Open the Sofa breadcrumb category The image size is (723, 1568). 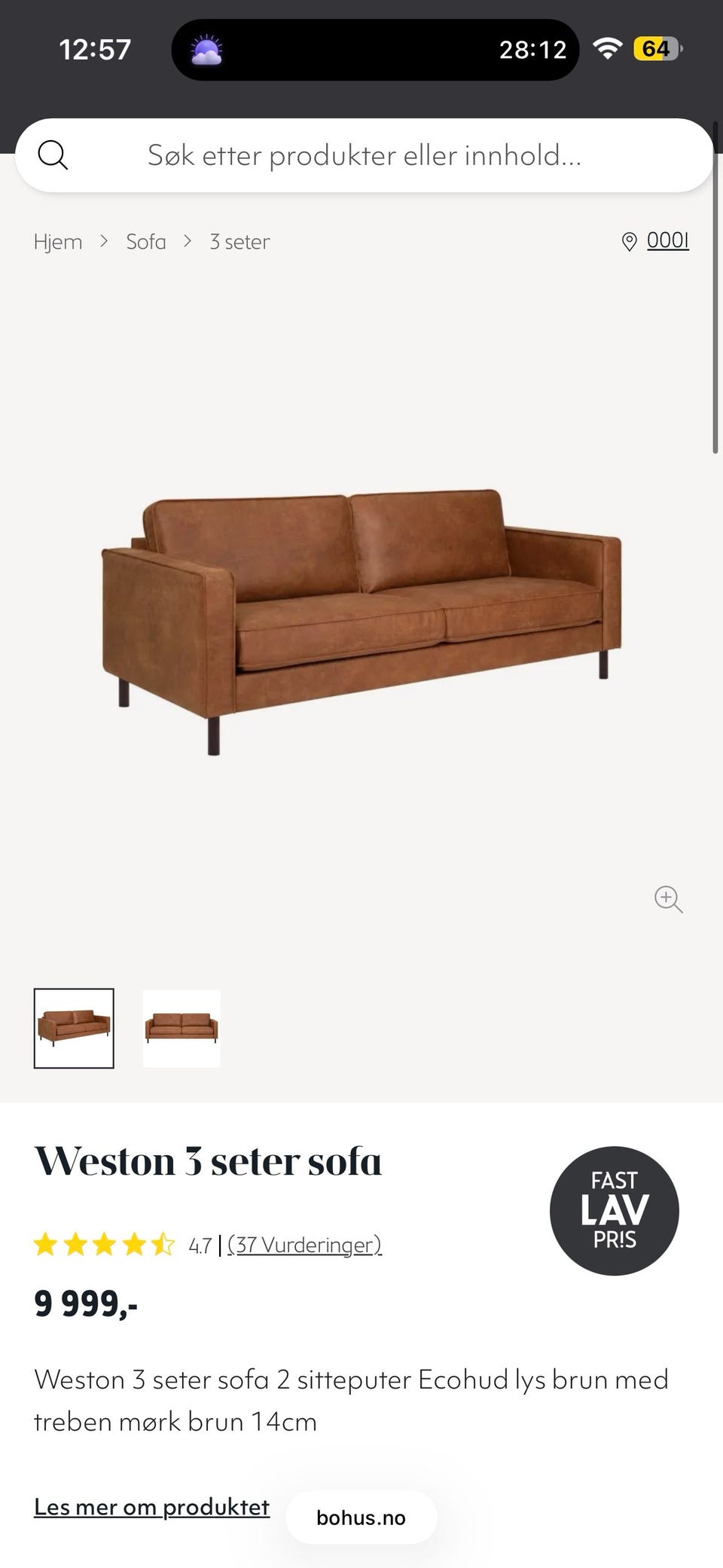point(146,242)
